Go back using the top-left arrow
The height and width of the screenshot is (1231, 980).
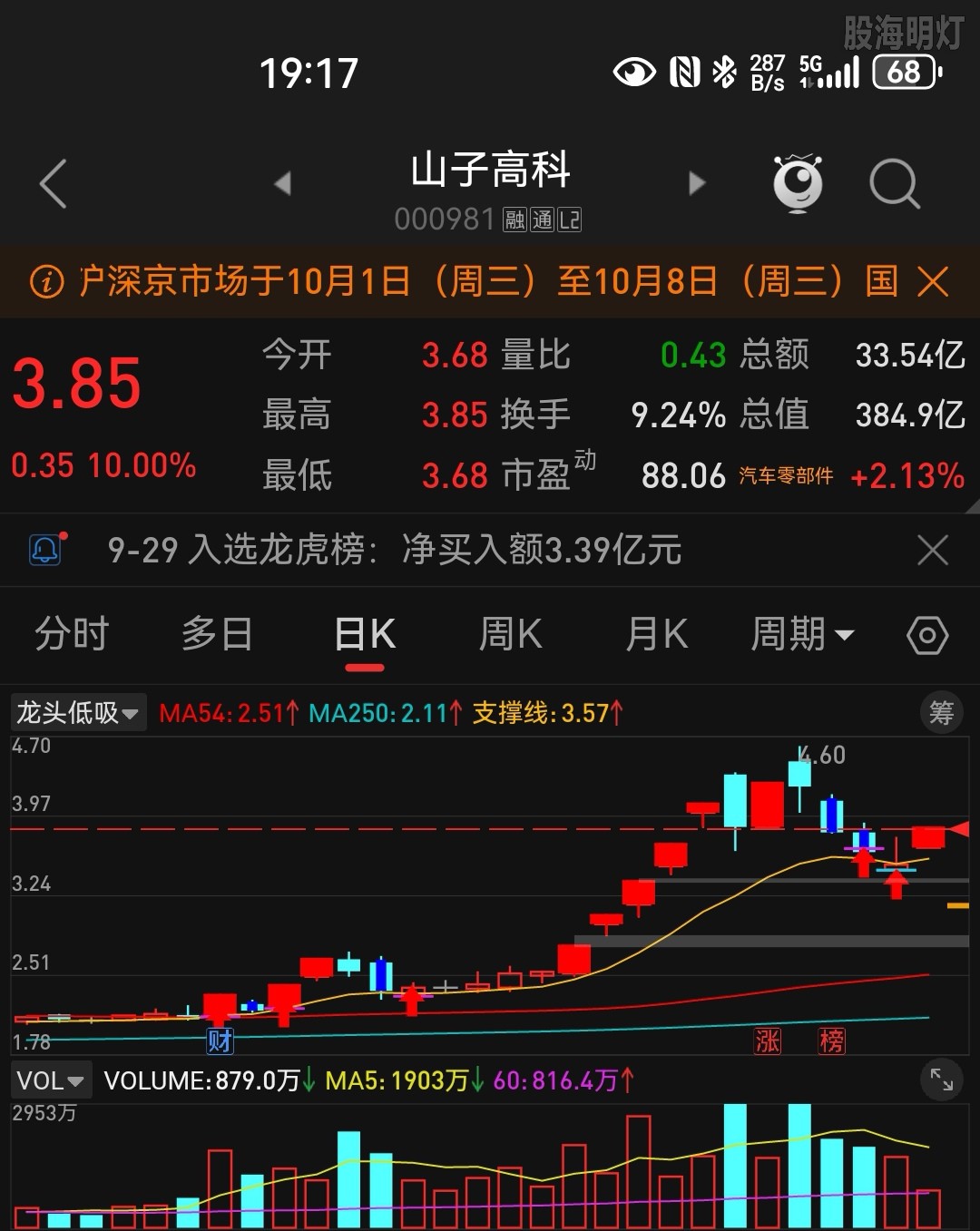tap(54, 183)
